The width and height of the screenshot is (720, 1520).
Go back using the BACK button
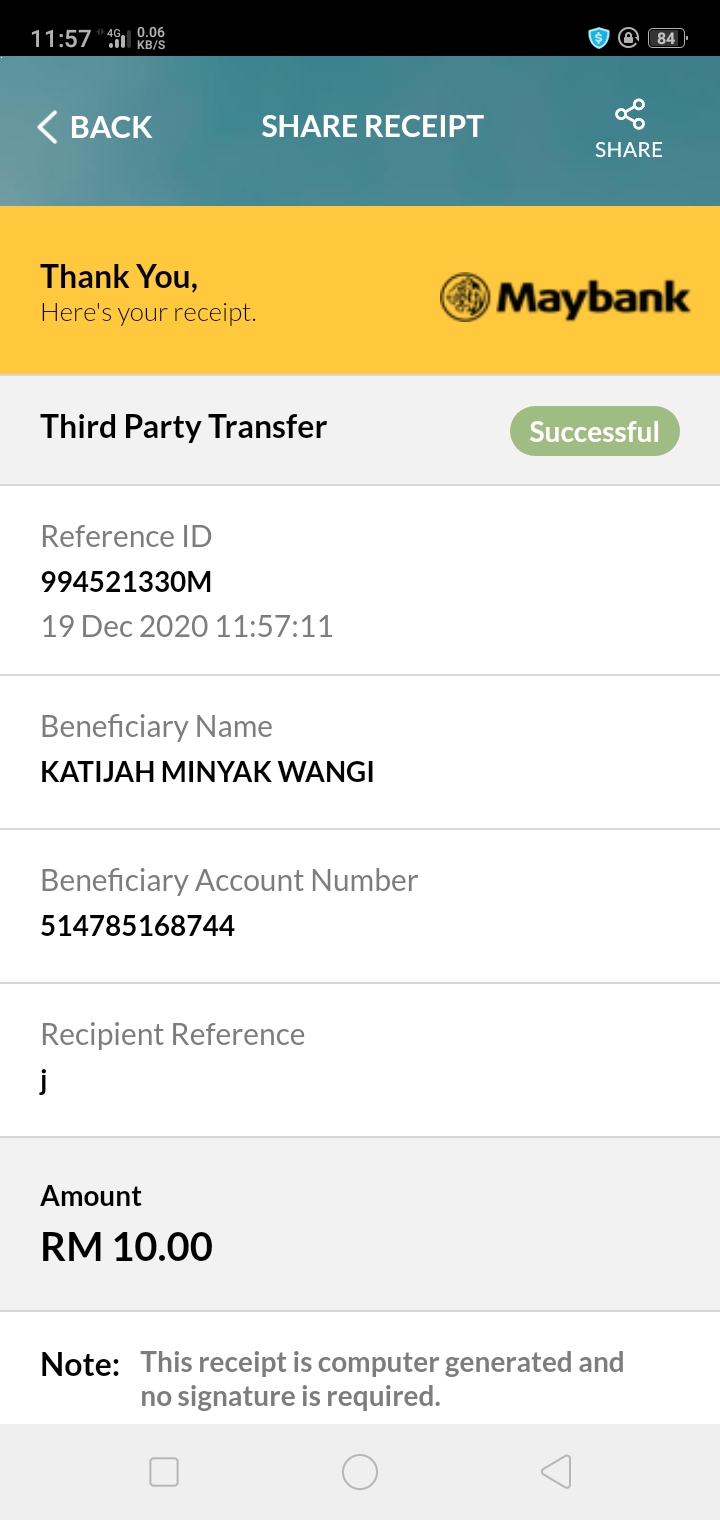coord(94,127)
